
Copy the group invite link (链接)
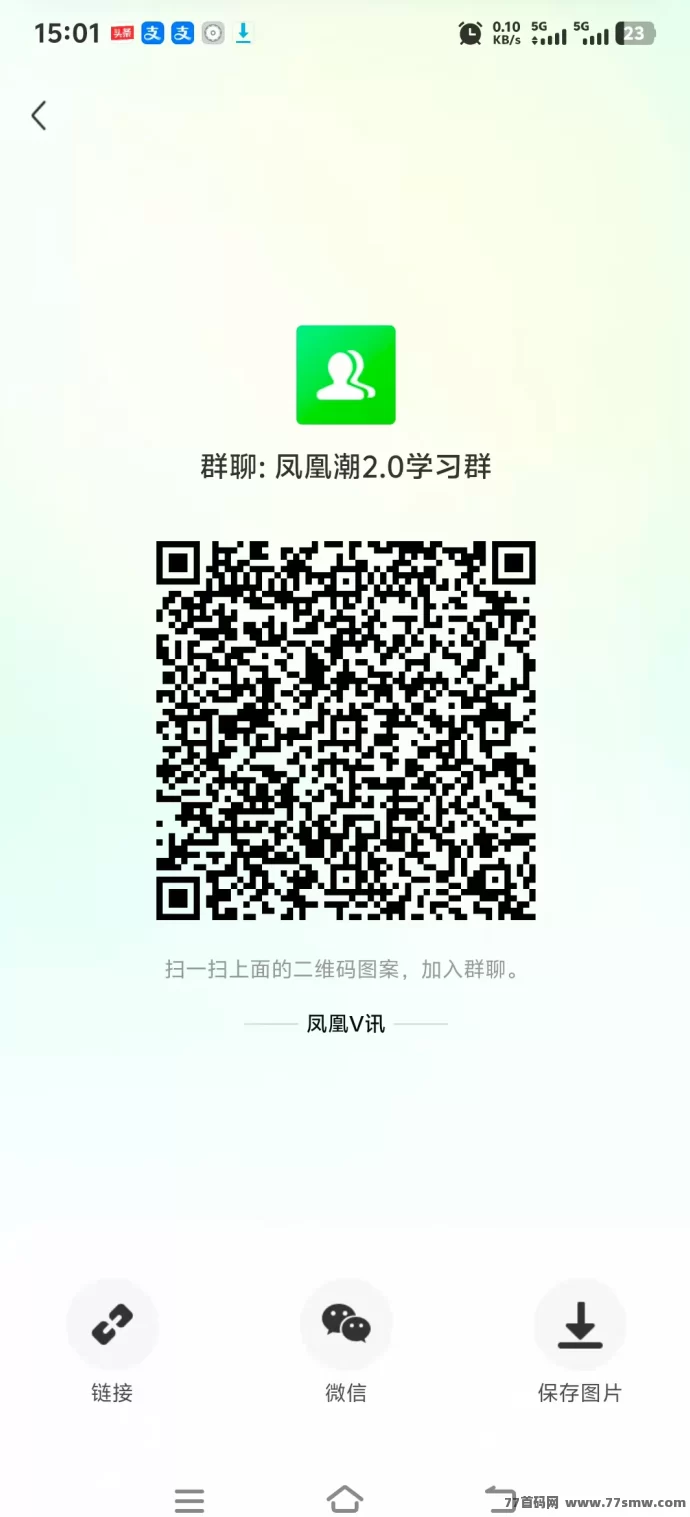click(x=112, y=1325)
